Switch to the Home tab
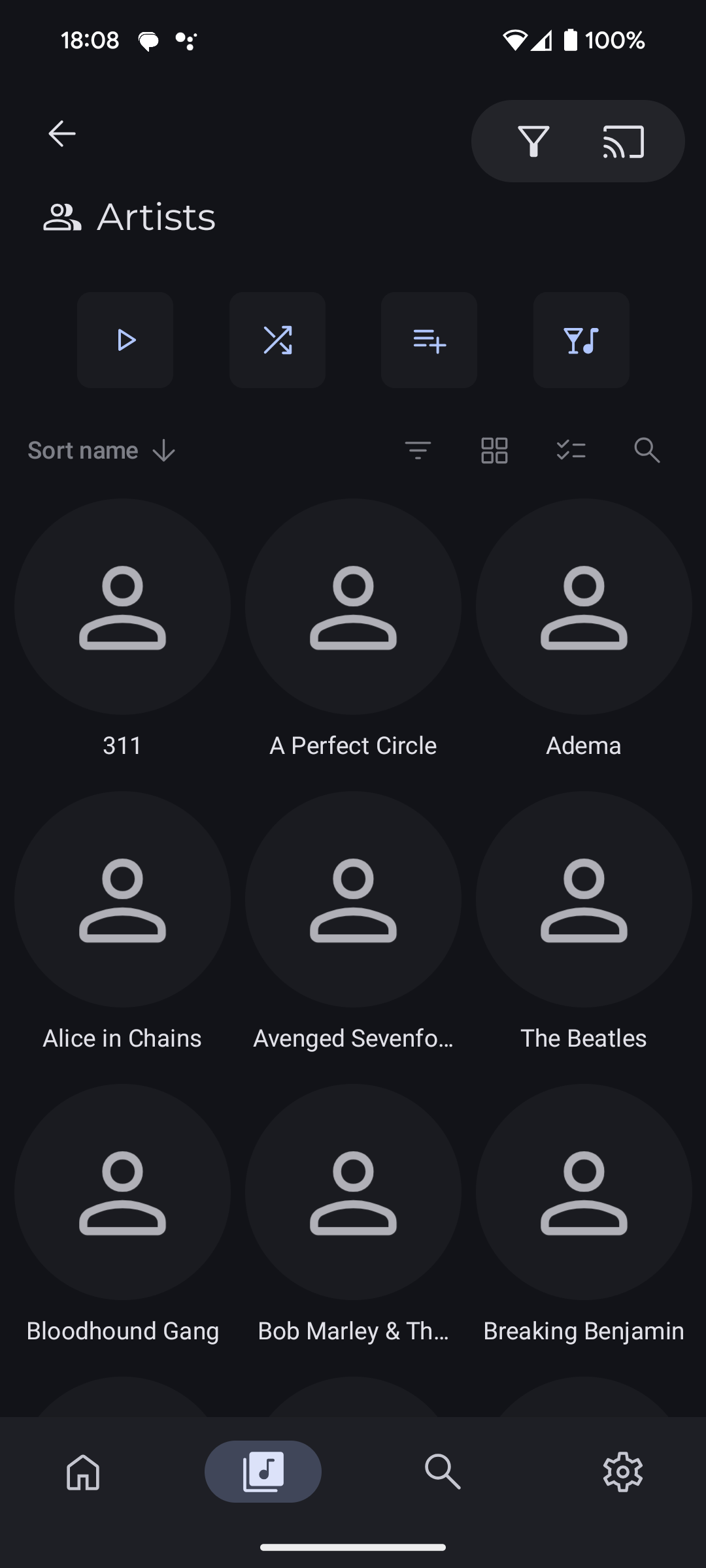 tap(83, 1472)
